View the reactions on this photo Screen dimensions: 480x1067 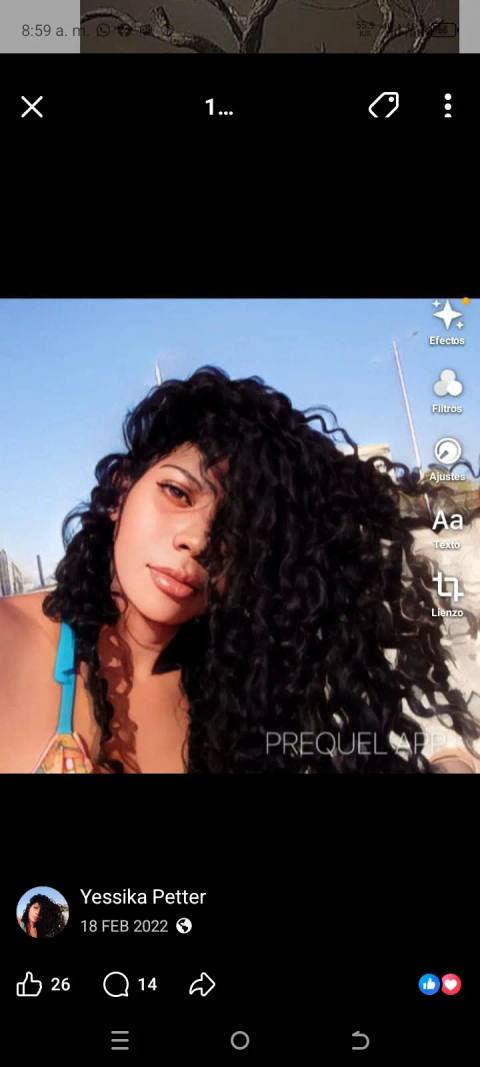pos(440,984)
